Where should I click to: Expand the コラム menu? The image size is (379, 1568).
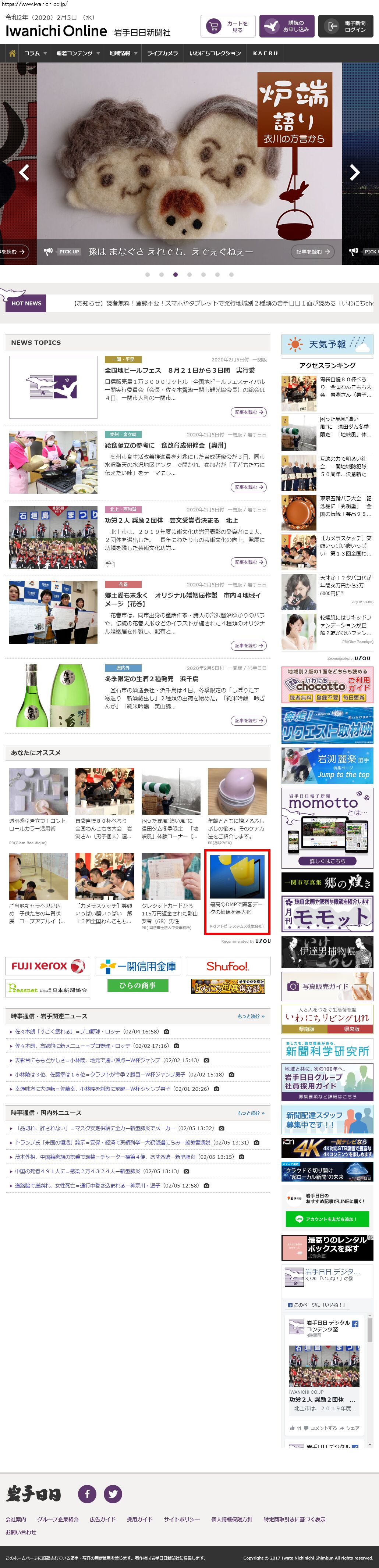[35, 53]
